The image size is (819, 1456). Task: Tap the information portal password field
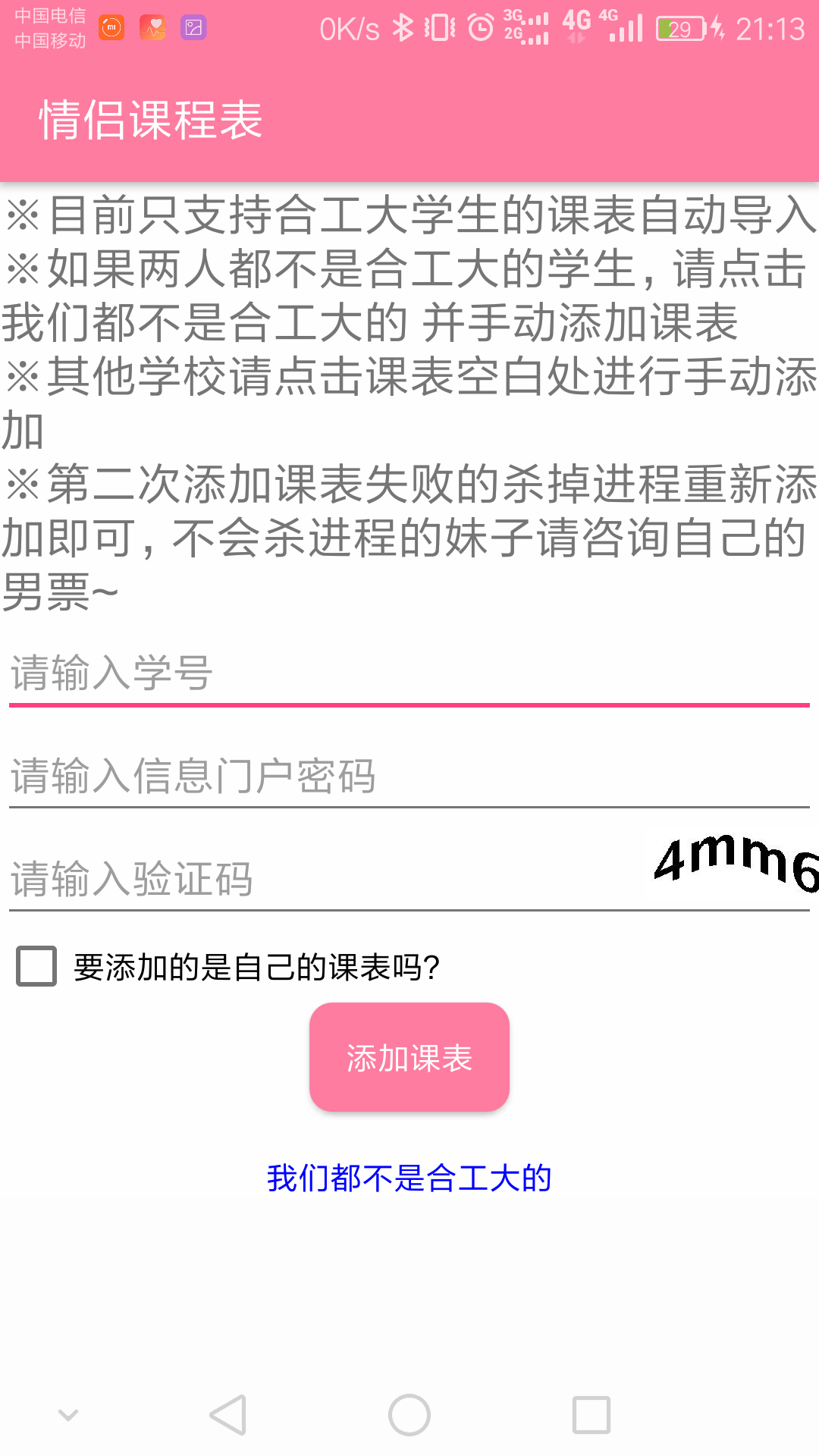(409, 776)
